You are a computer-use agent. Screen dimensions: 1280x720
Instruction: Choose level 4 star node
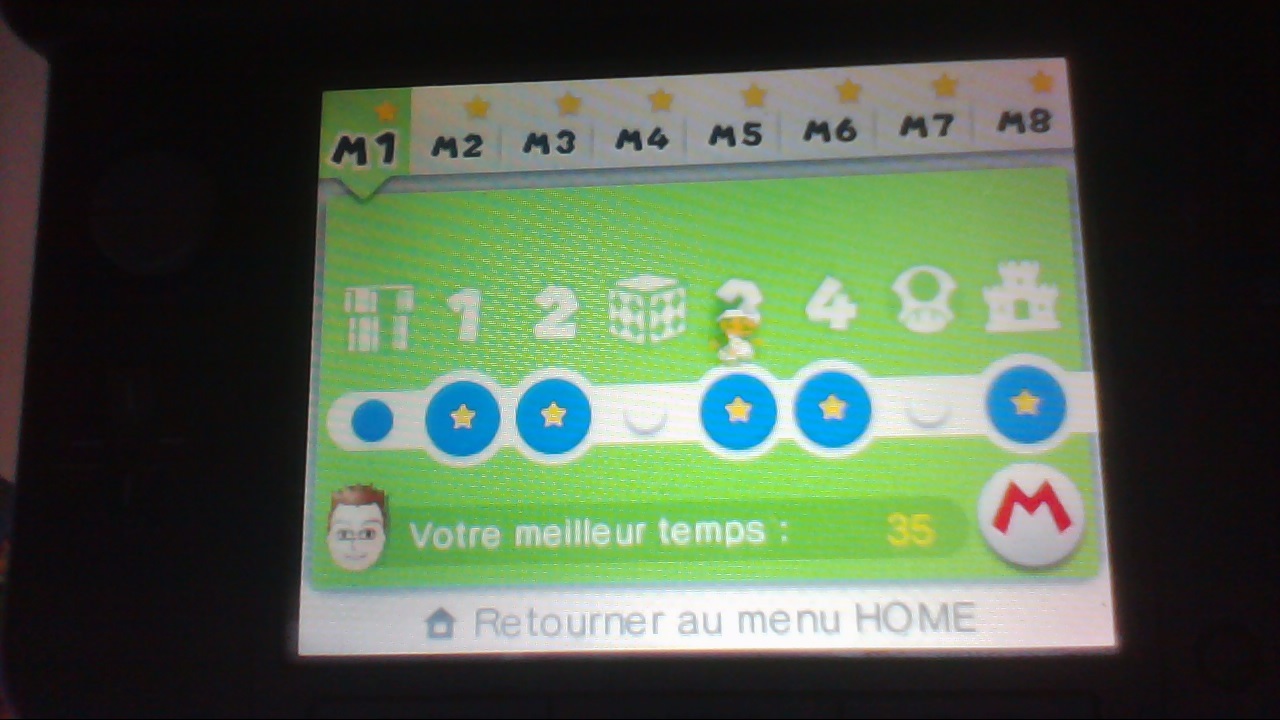pos(832,408)
